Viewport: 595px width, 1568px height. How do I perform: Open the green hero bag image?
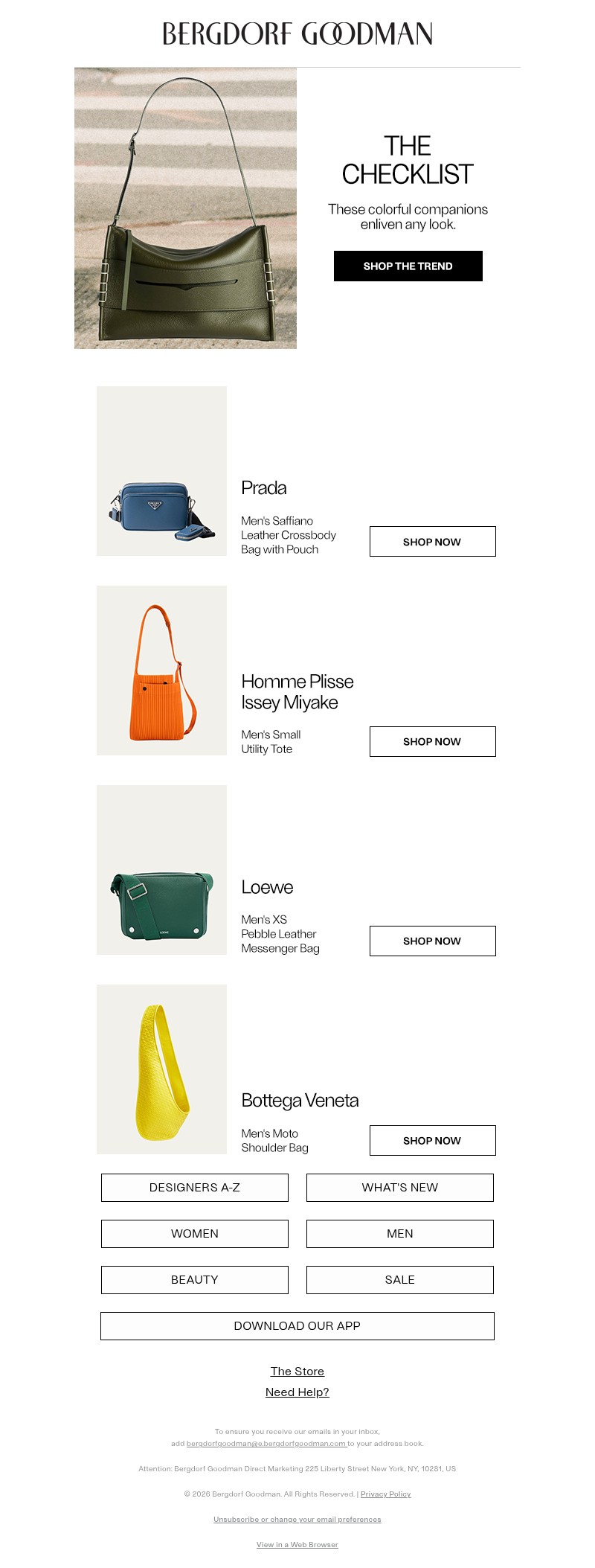point(186,208)
